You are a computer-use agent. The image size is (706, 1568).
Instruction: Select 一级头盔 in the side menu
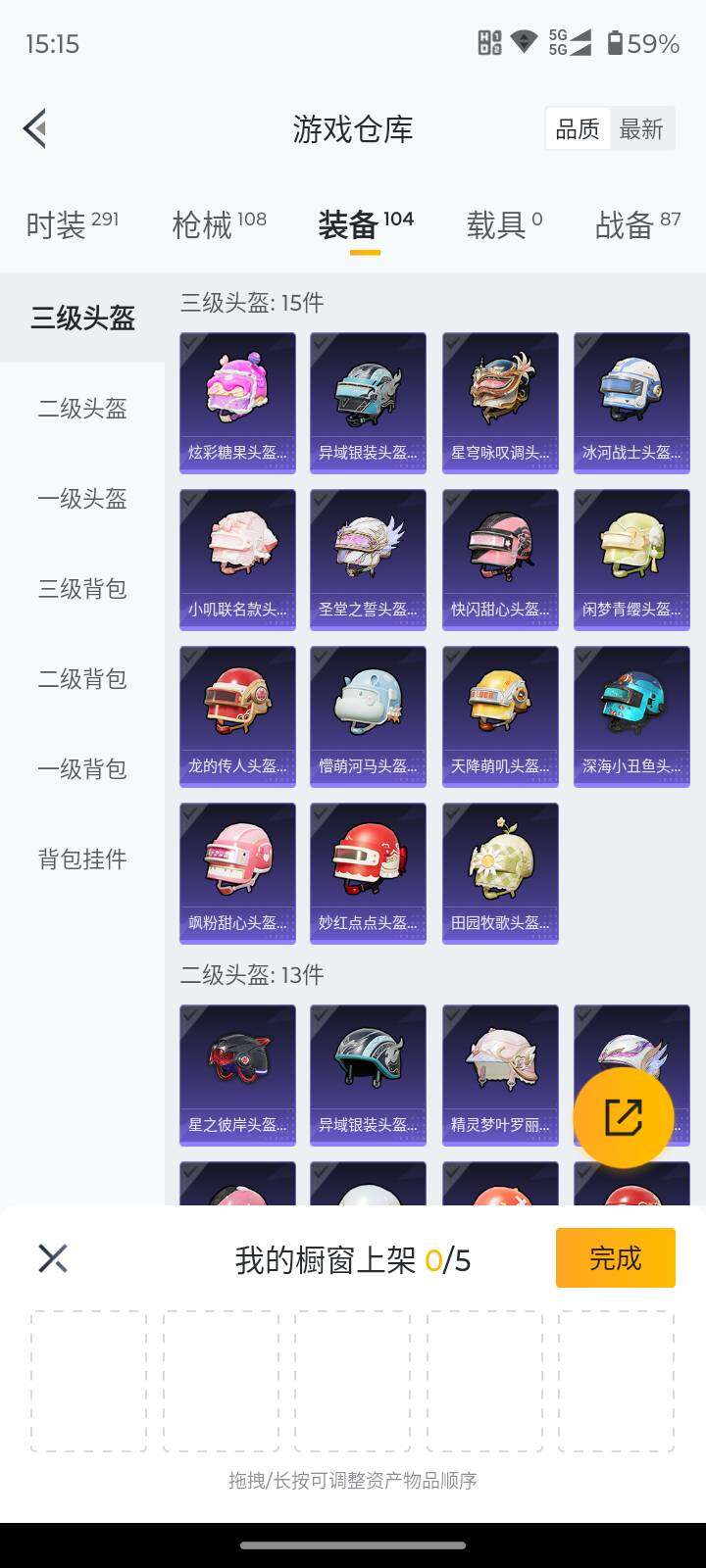pos(82,499)
